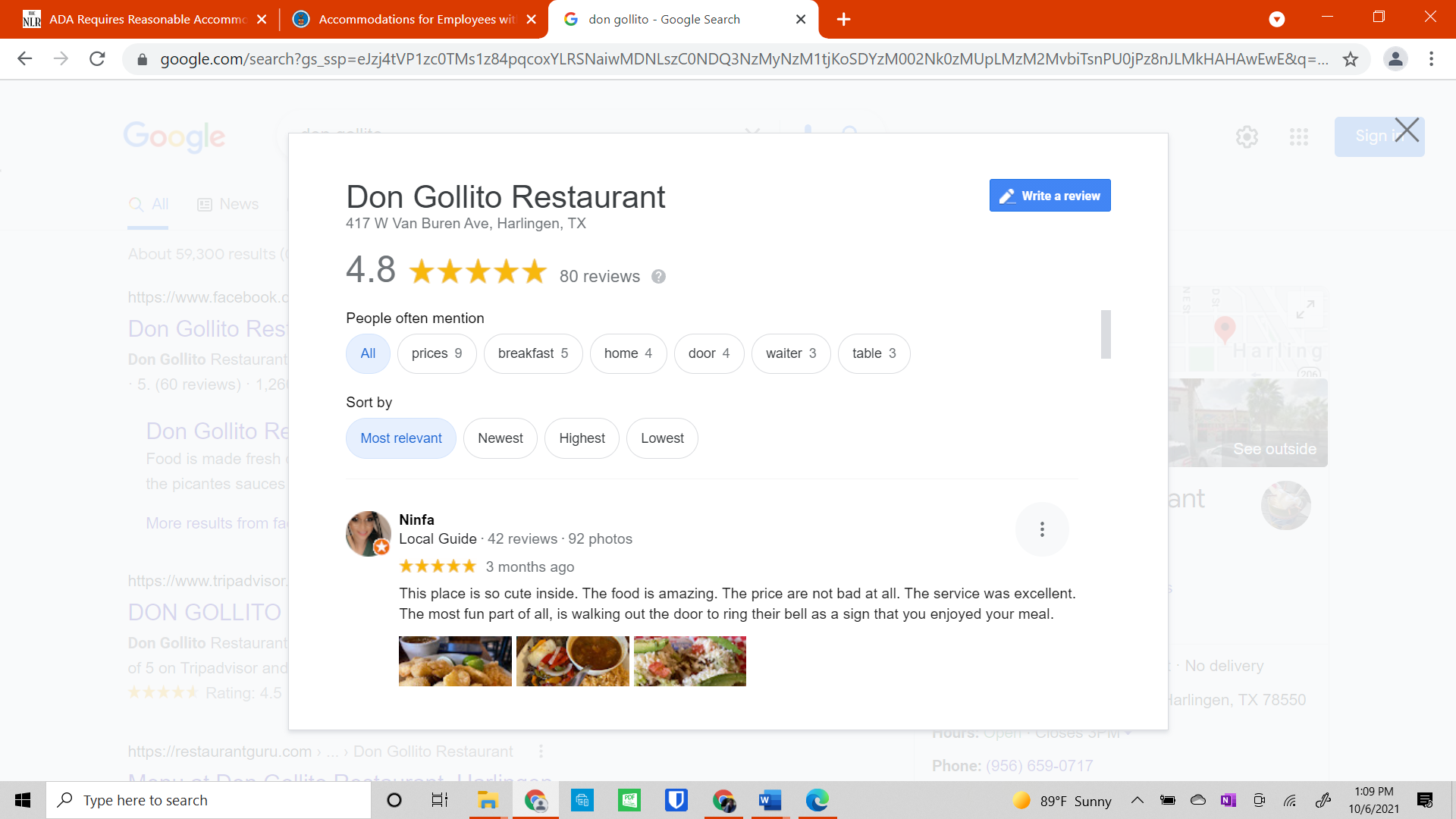1456x819 pixels.
Task: Filter reviews mentioning breakfast
Action: pos(532,353)
